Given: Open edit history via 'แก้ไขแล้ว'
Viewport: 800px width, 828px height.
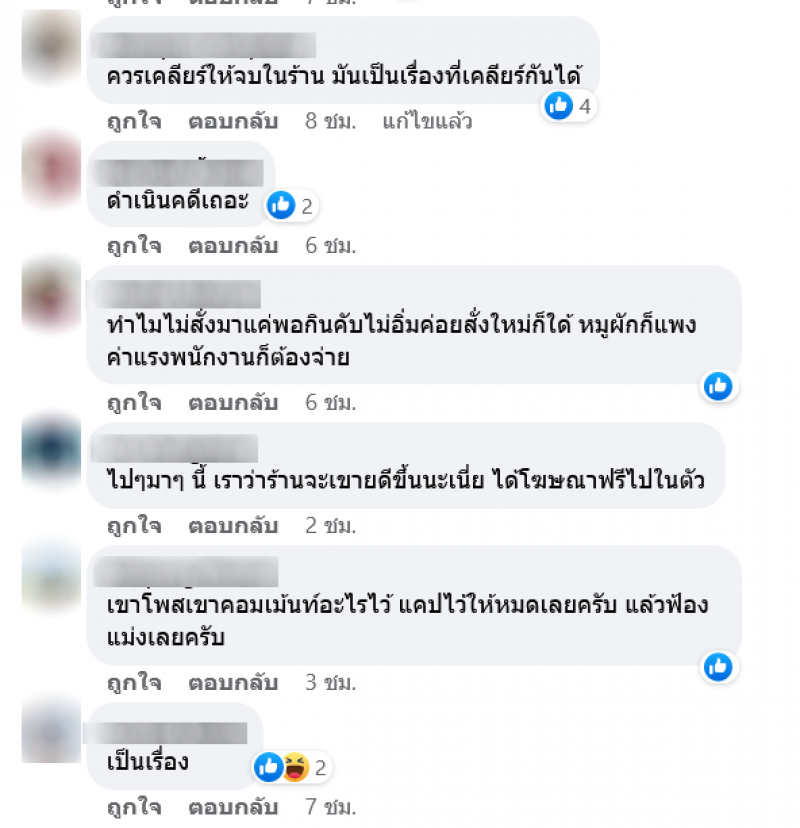Looking at the screenshot, I should pos(427,122).
